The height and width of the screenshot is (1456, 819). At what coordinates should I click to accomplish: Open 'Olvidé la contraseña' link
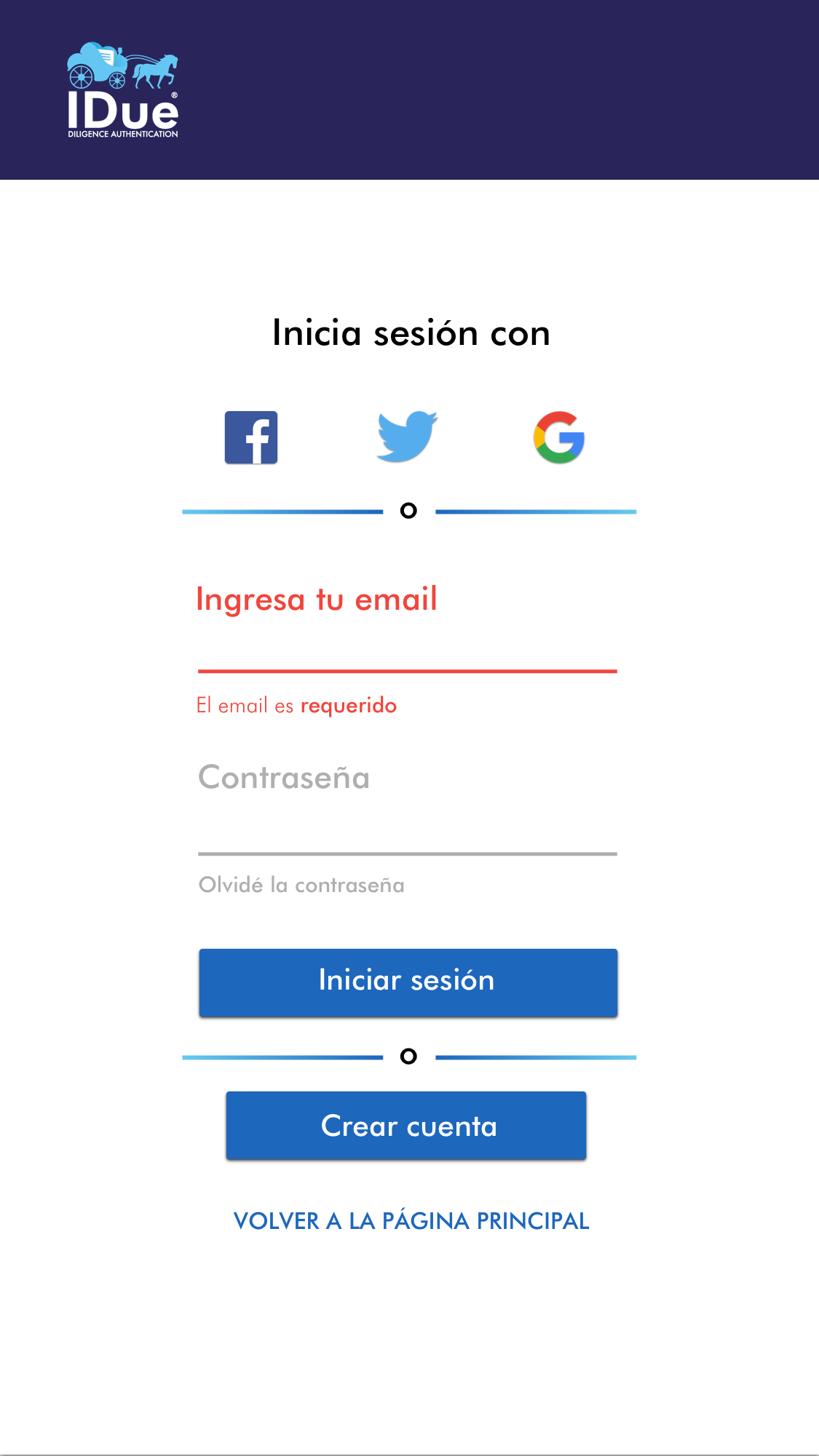(301, 885)
